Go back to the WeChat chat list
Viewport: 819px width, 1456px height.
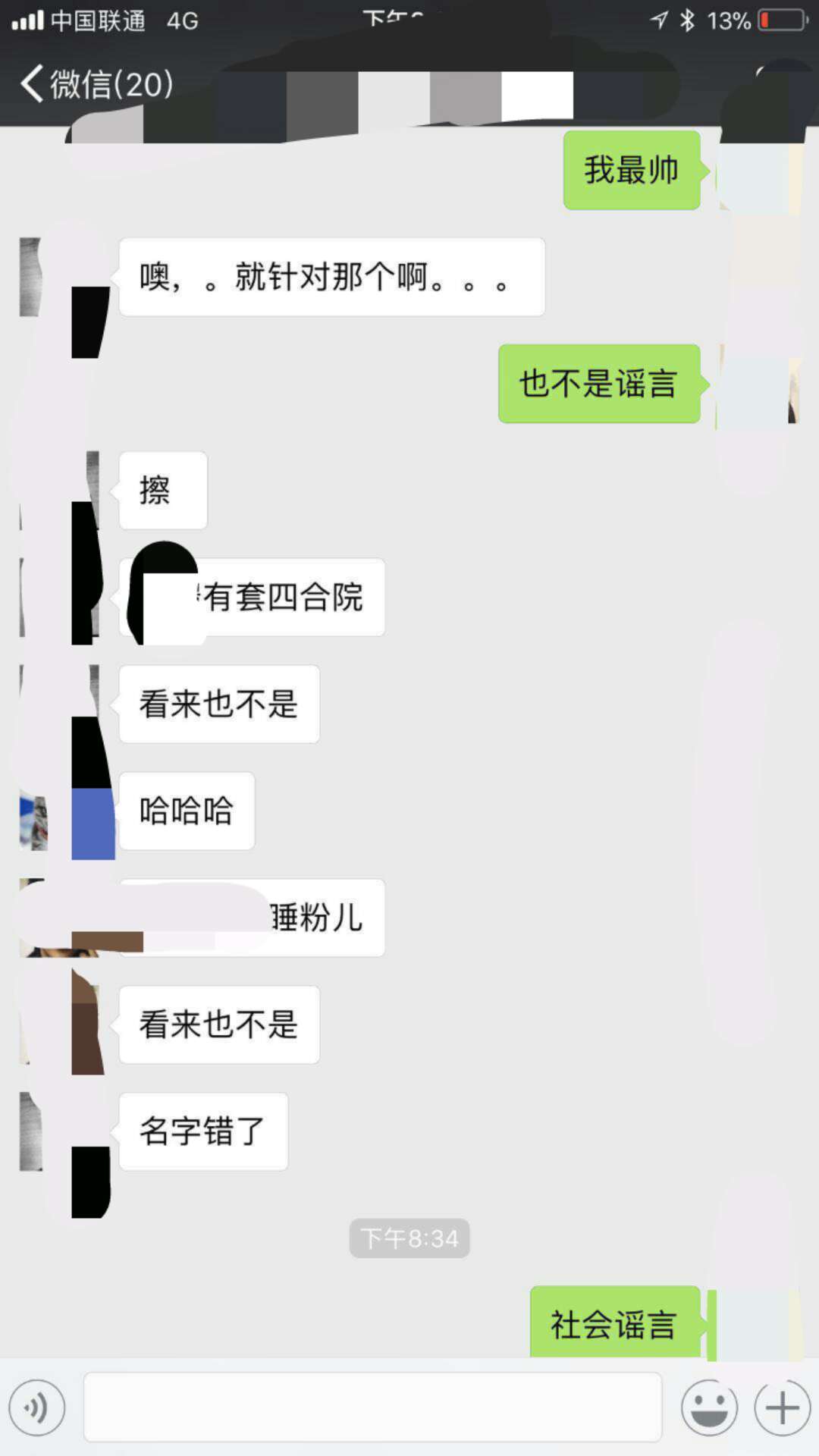coord(95,83)
